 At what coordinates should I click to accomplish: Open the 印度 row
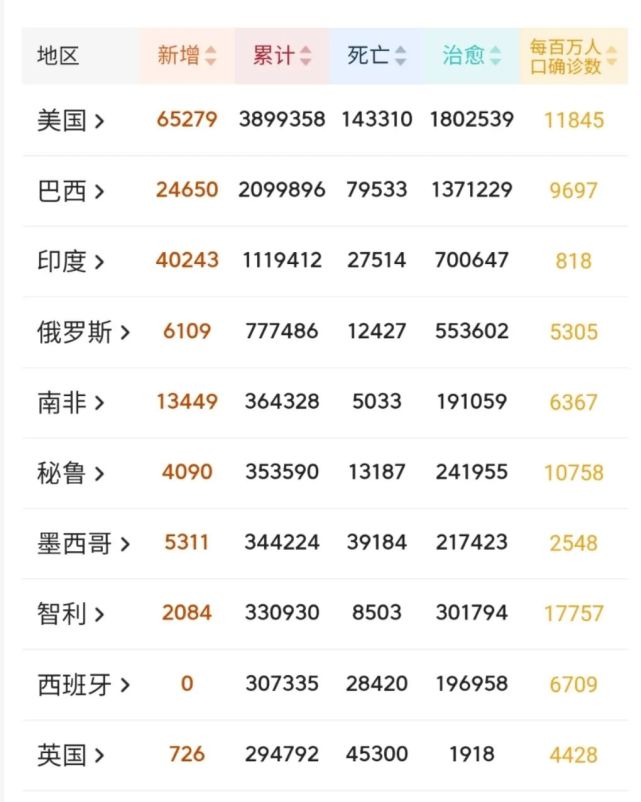[70, 261]
